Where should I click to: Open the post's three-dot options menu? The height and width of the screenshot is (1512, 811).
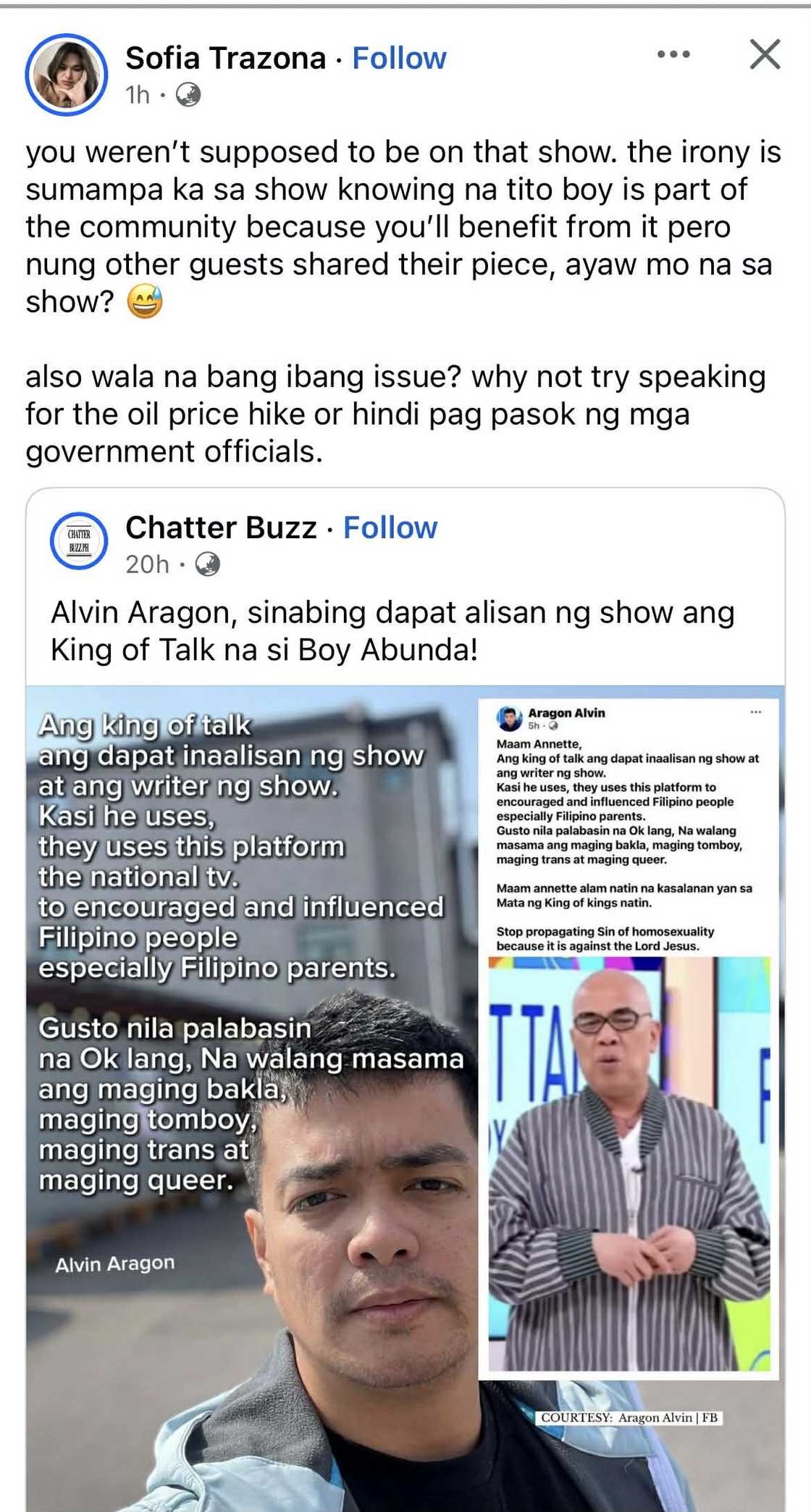[673, 54]
